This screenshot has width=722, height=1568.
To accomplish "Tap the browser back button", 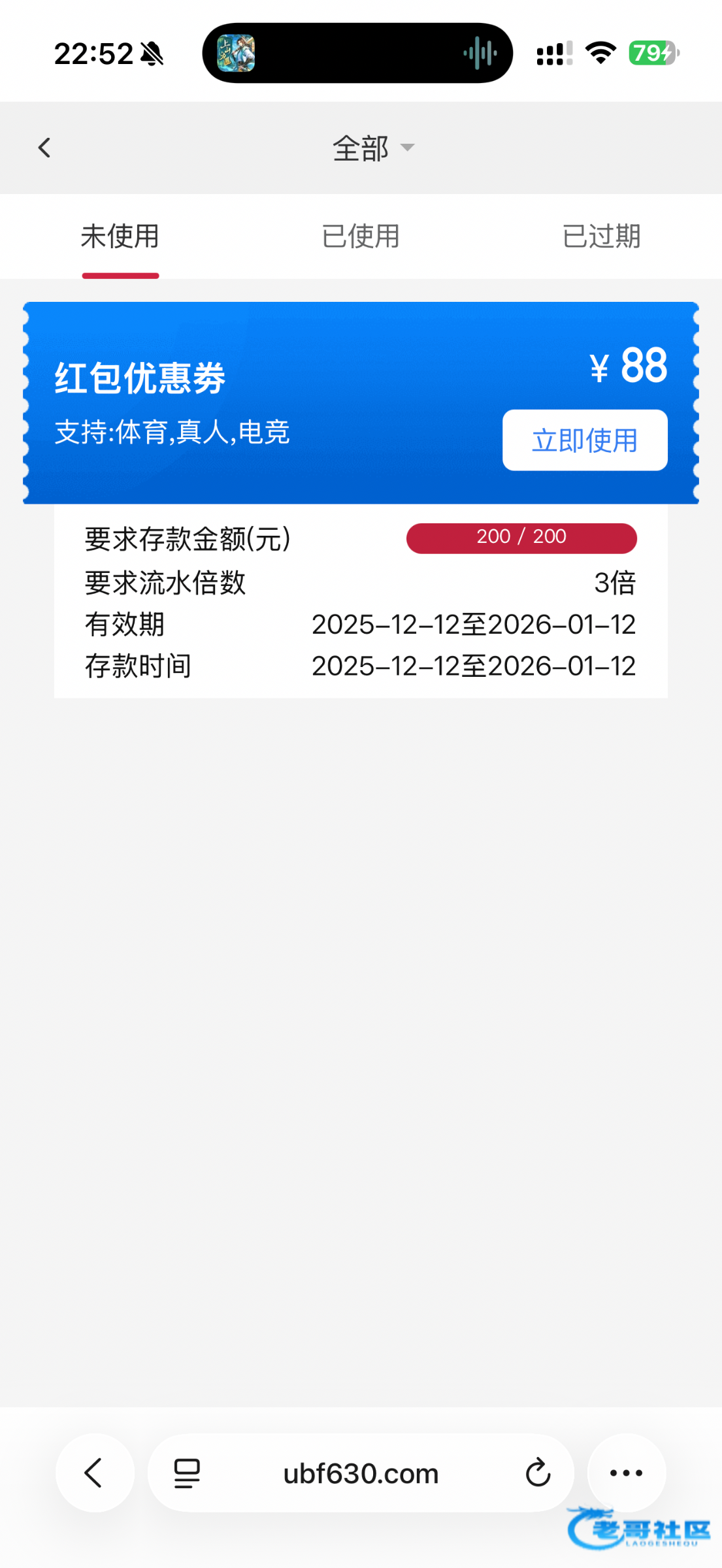I will pos(95,1473).
